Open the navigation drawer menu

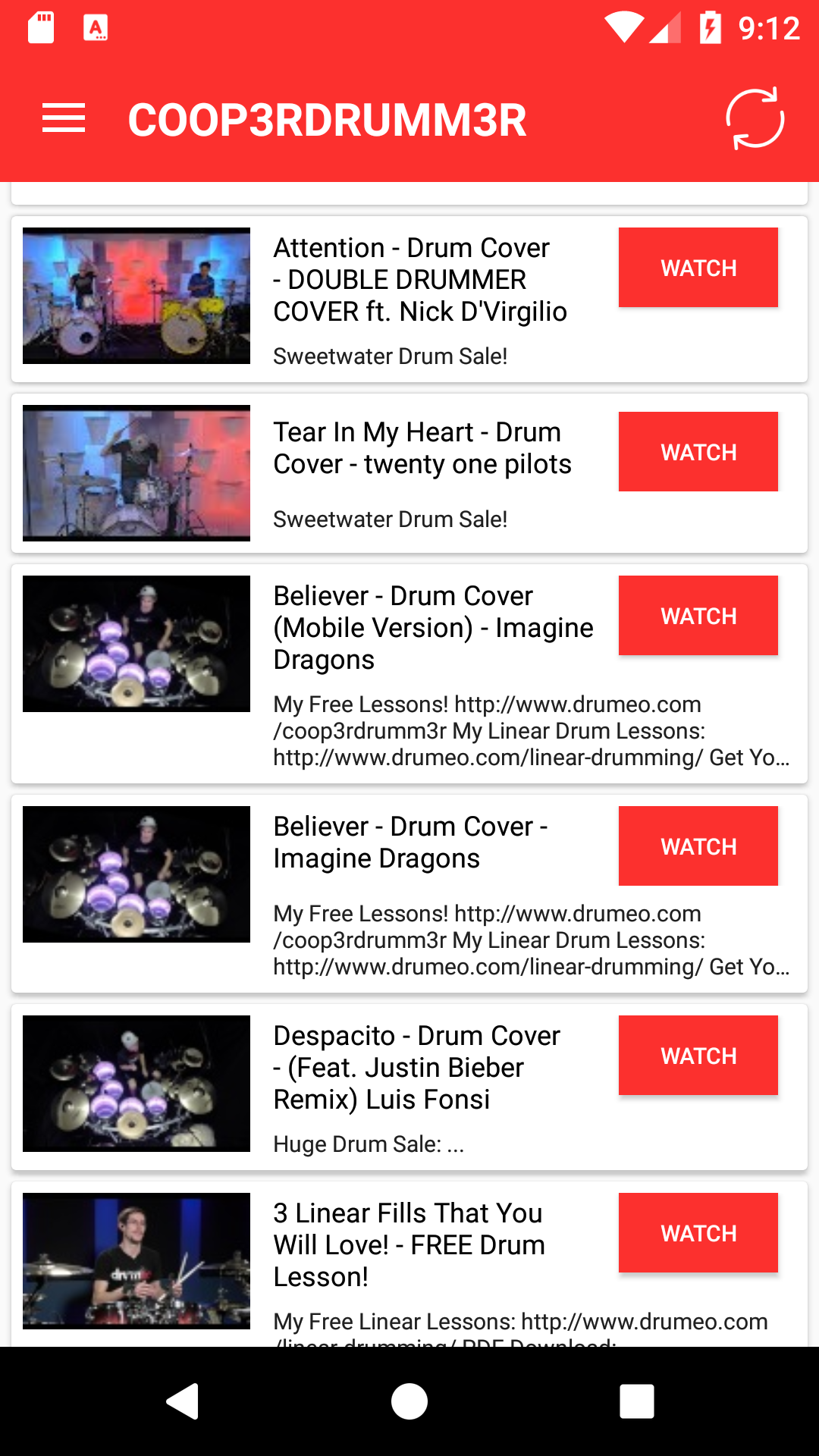click(x=61, y=118)
